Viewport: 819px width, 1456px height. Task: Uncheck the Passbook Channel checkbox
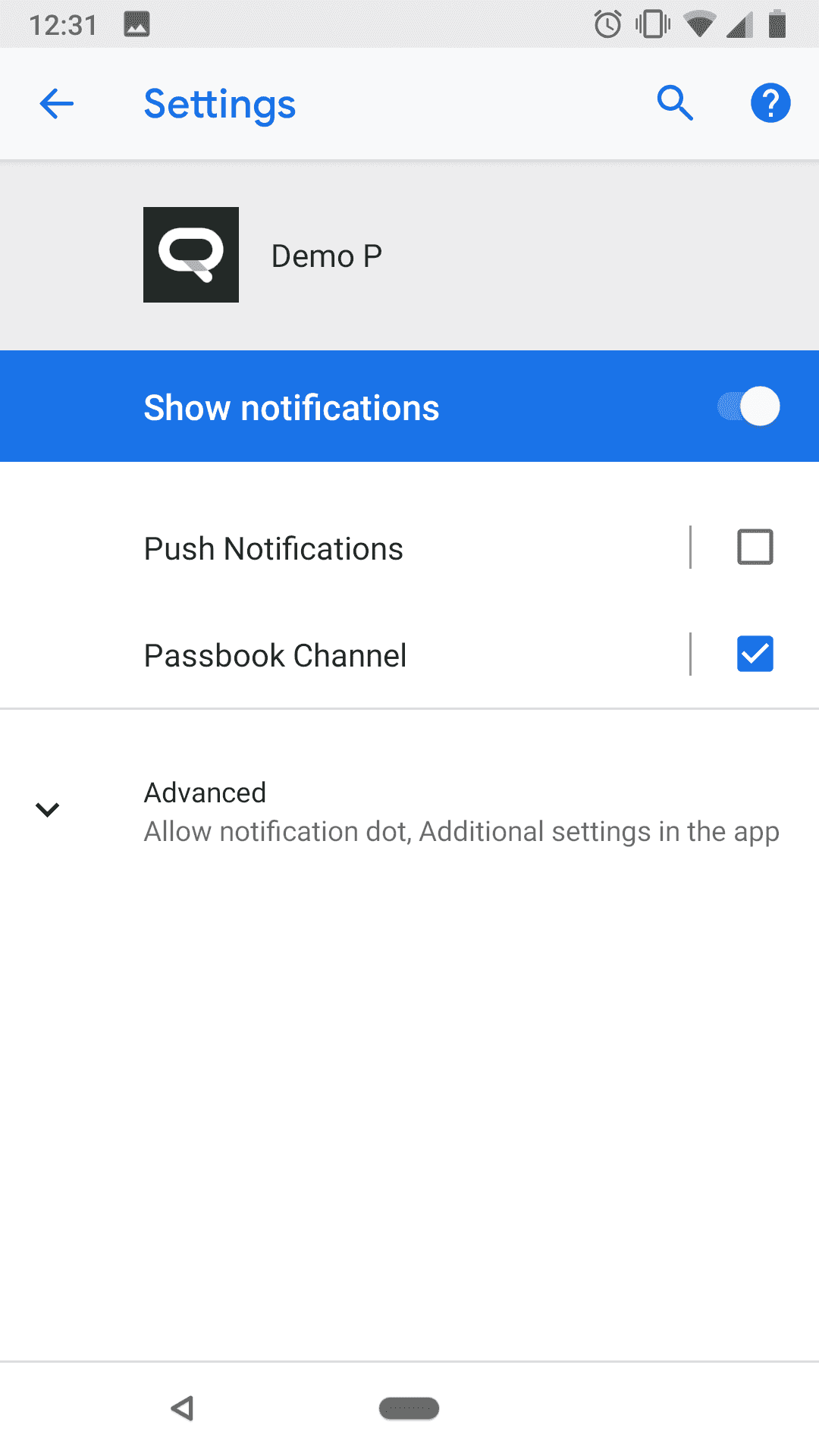[755, 654]
